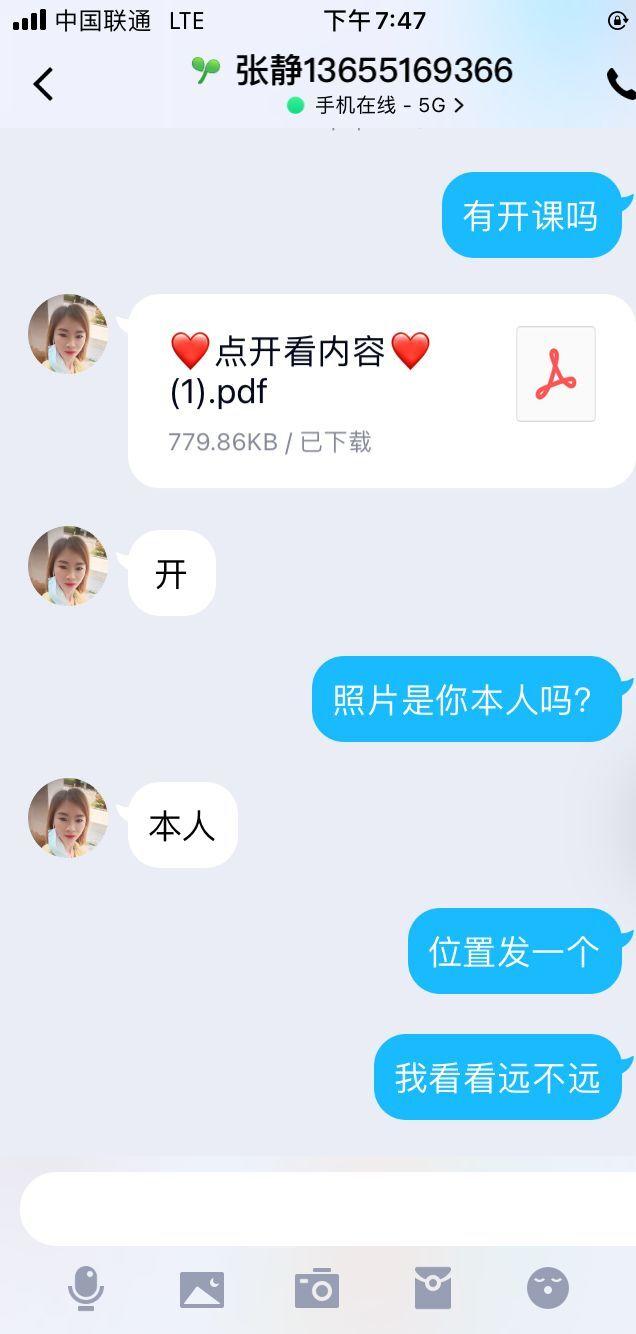Screen dimensions: 636x1334
Task: Send a red envelope
Action: click(x=433, y=1288)
